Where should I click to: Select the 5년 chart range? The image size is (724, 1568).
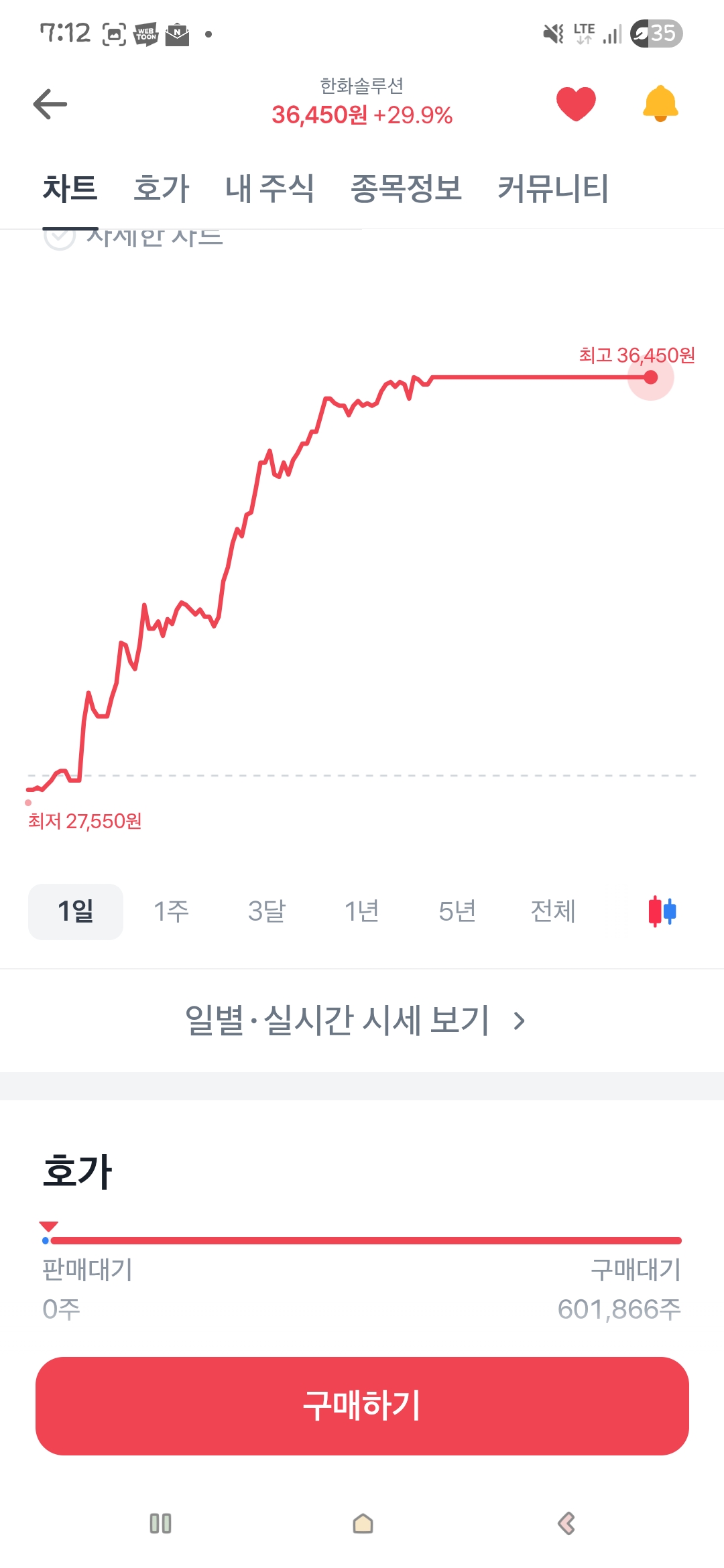[x=457, y=911]
